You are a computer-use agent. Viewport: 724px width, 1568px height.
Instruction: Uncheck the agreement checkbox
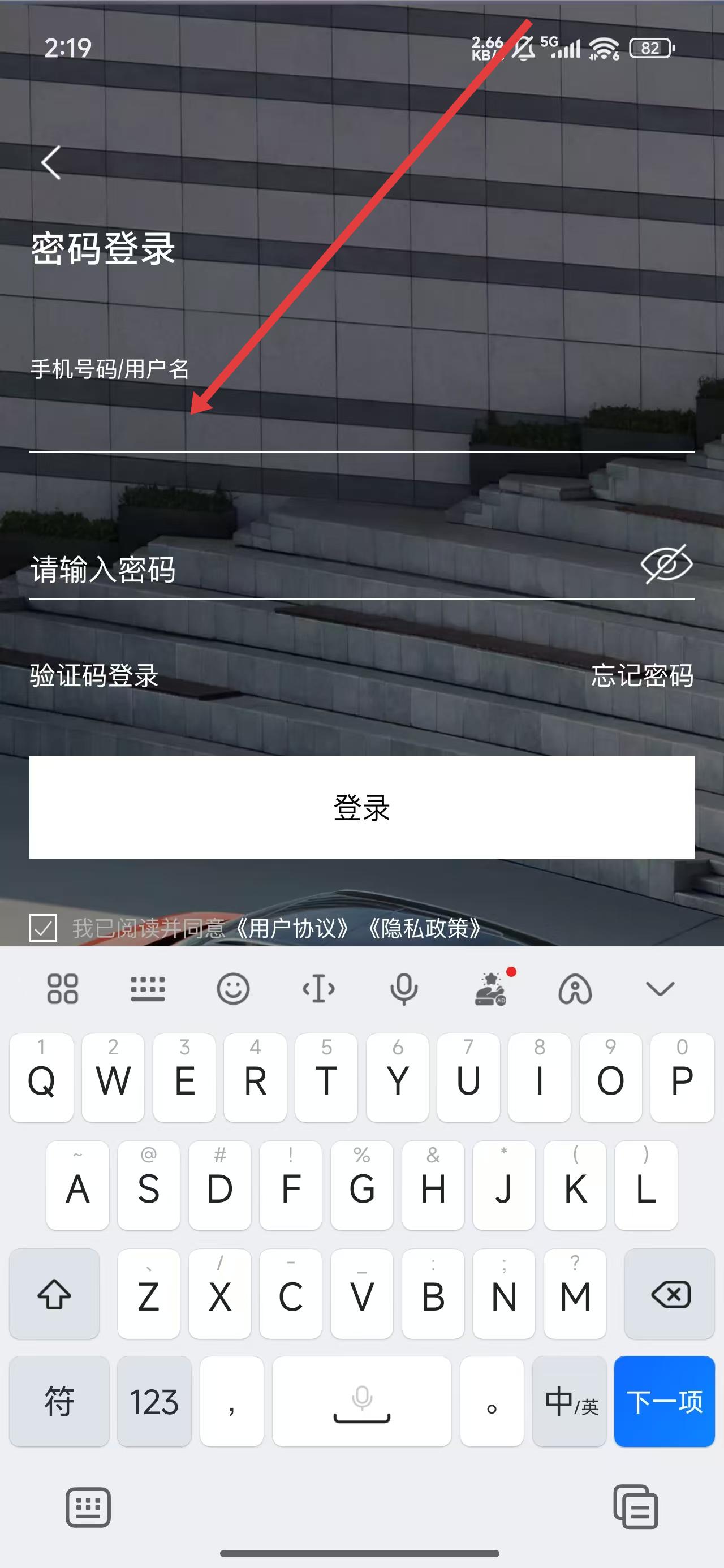click(43, 928)
